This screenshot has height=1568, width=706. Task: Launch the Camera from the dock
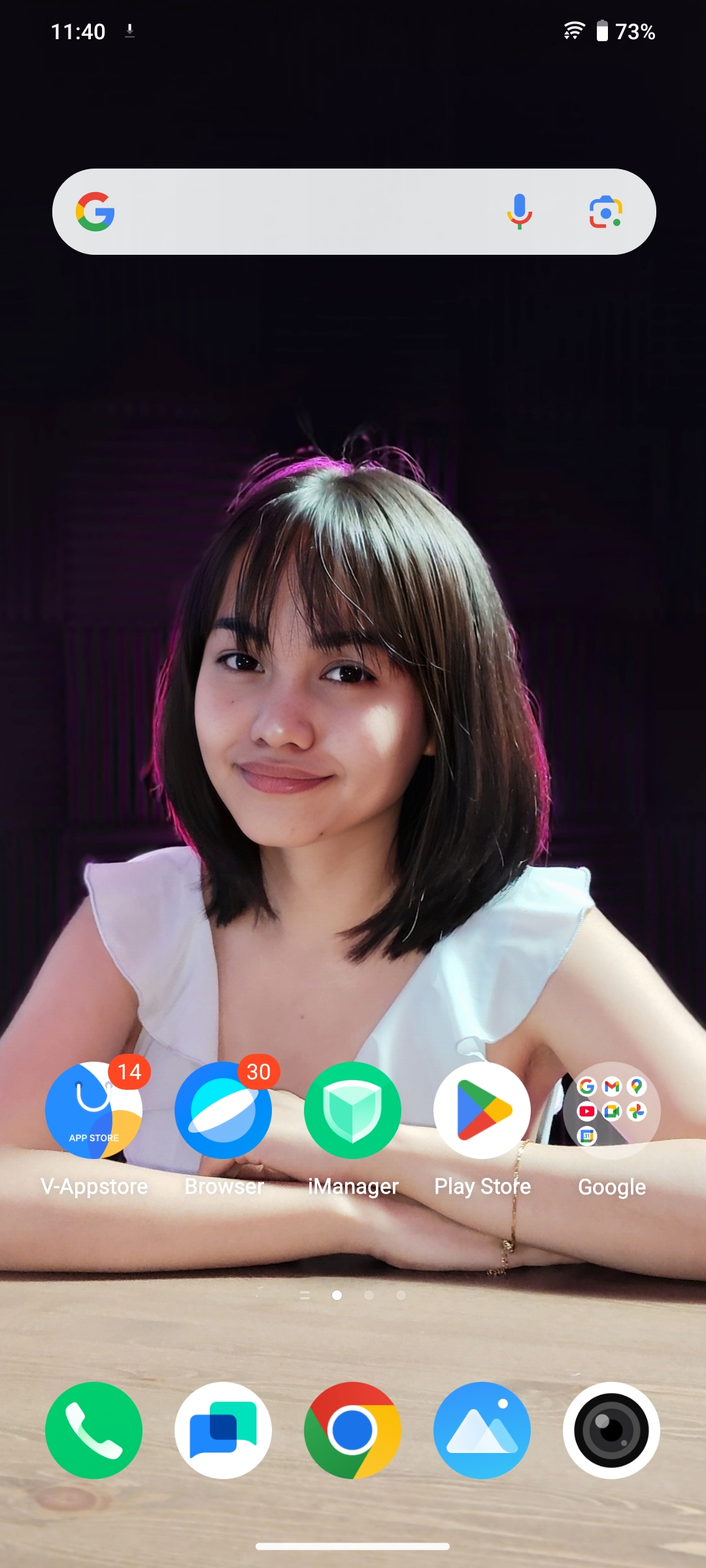tap(612, 1430)
